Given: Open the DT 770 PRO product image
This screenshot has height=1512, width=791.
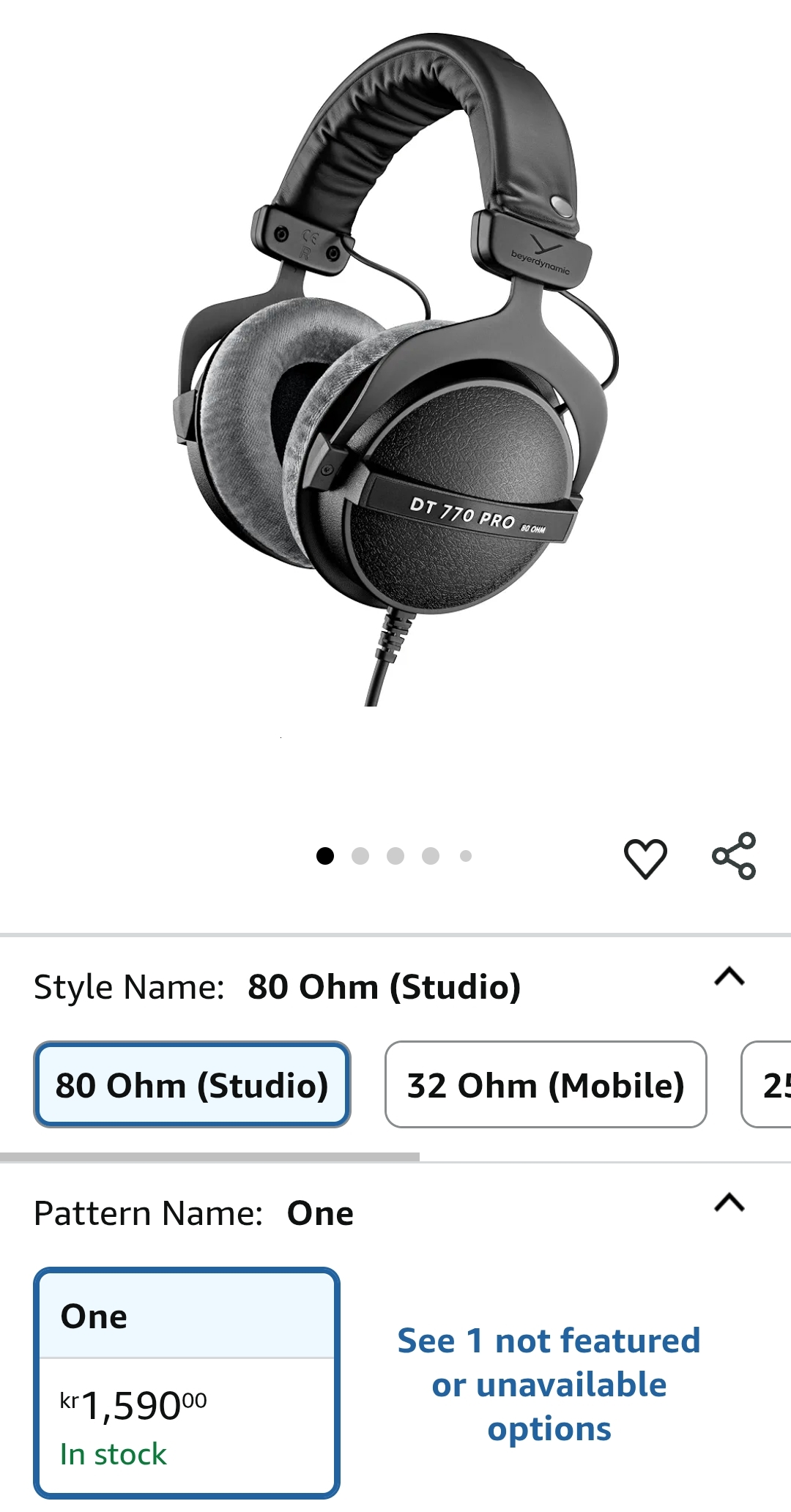Looking at the screenshot, I should (395, 370).
